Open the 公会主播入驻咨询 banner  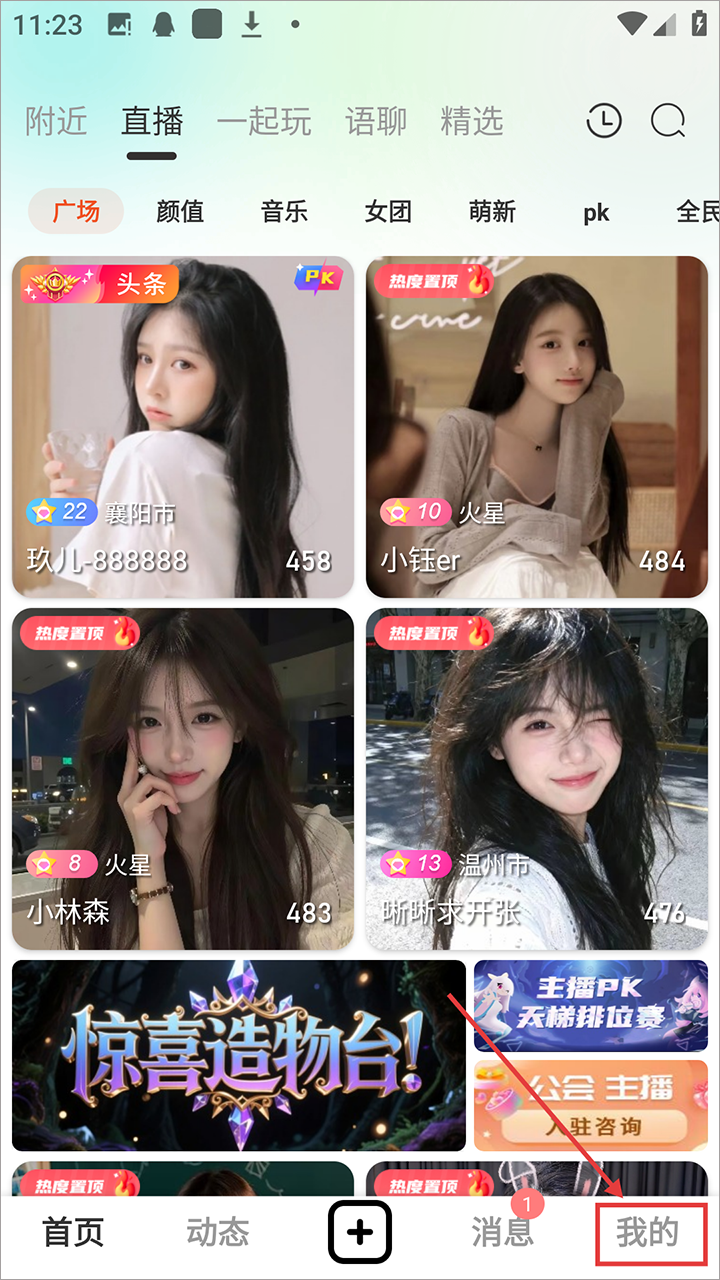click(590, 1106)
